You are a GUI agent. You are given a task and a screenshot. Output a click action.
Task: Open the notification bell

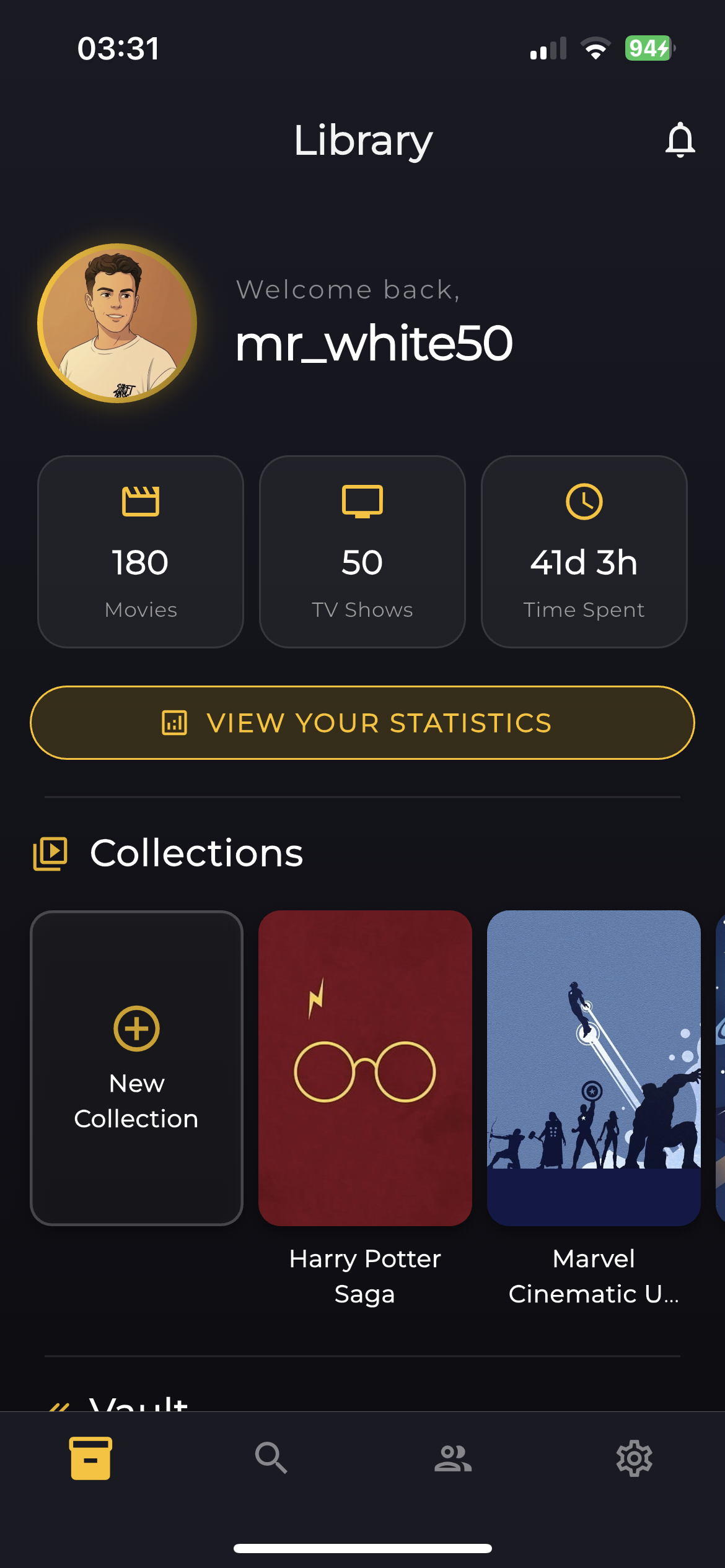coord(680,141)
